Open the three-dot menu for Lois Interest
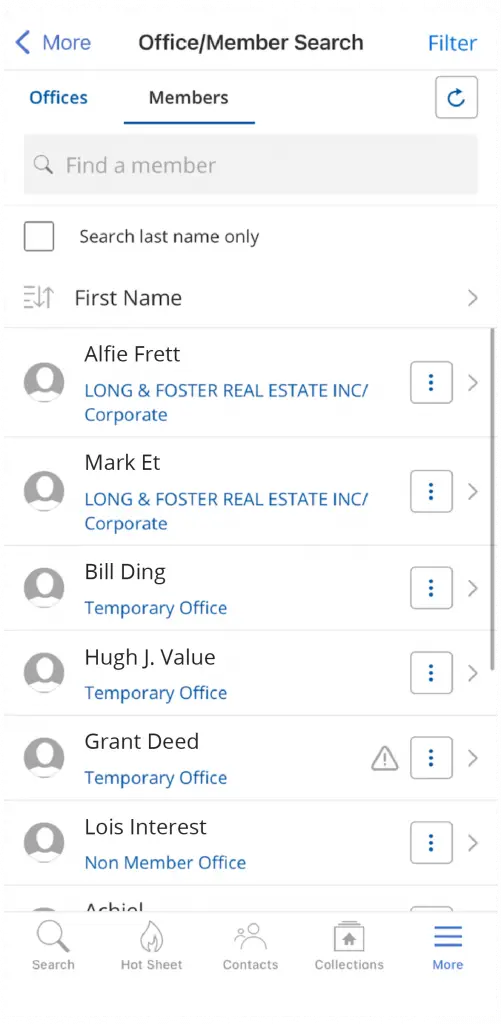Screen dimensions: 501x1024 (431, 842)
